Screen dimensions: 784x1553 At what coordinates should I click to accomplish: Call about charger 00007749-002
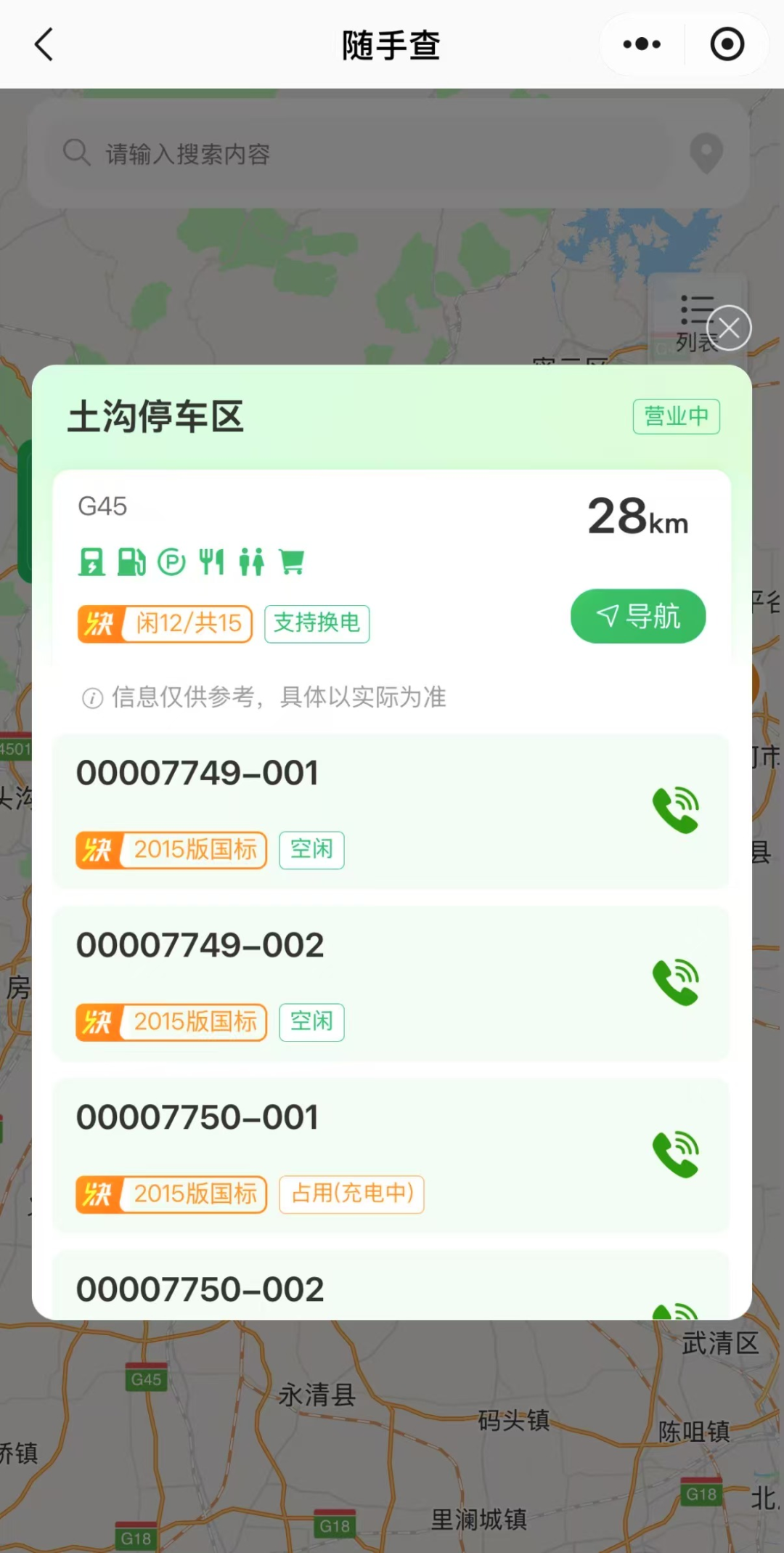[x=675, y=982]
